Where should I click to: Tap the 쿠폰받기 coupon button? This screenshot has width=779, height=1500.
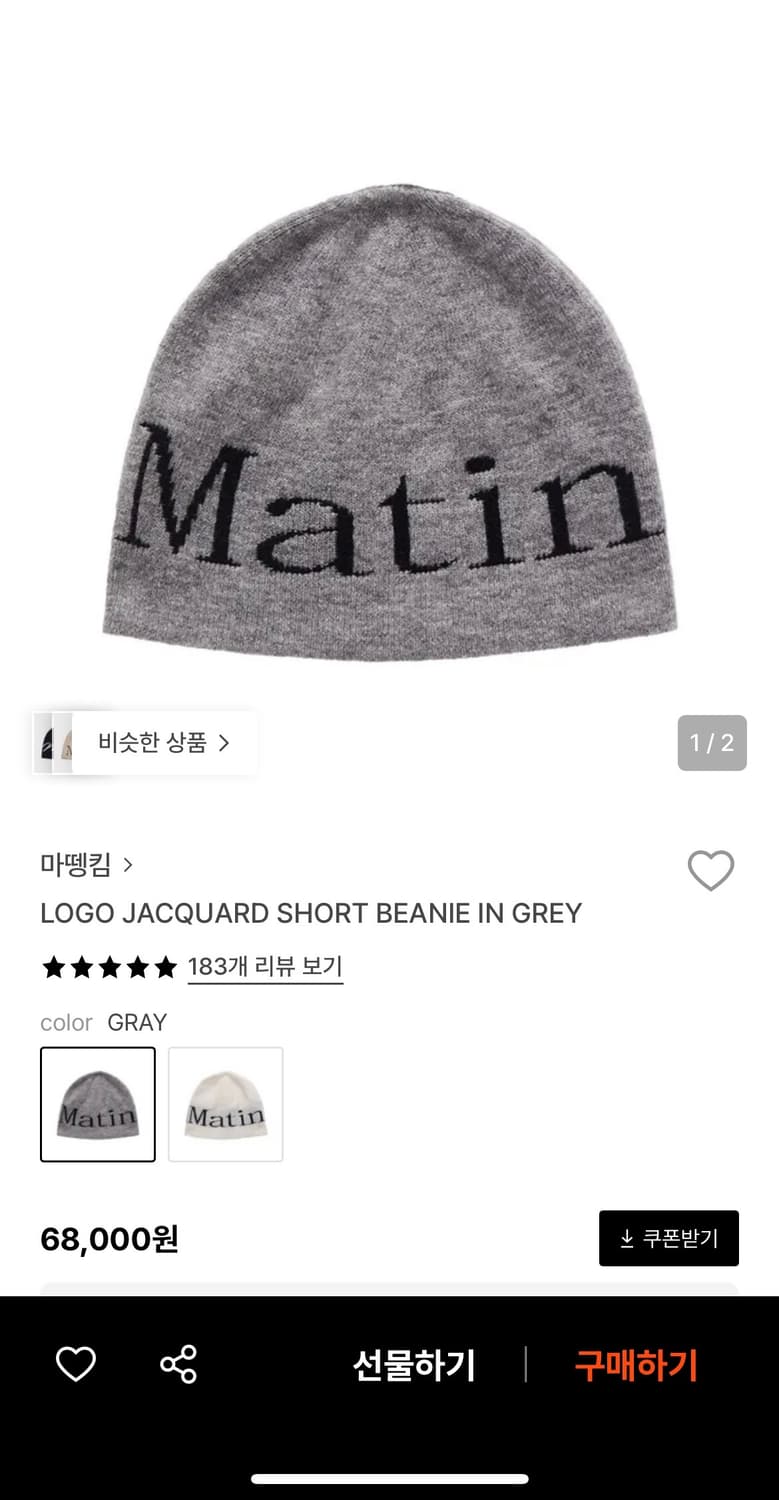point(668,1238)
